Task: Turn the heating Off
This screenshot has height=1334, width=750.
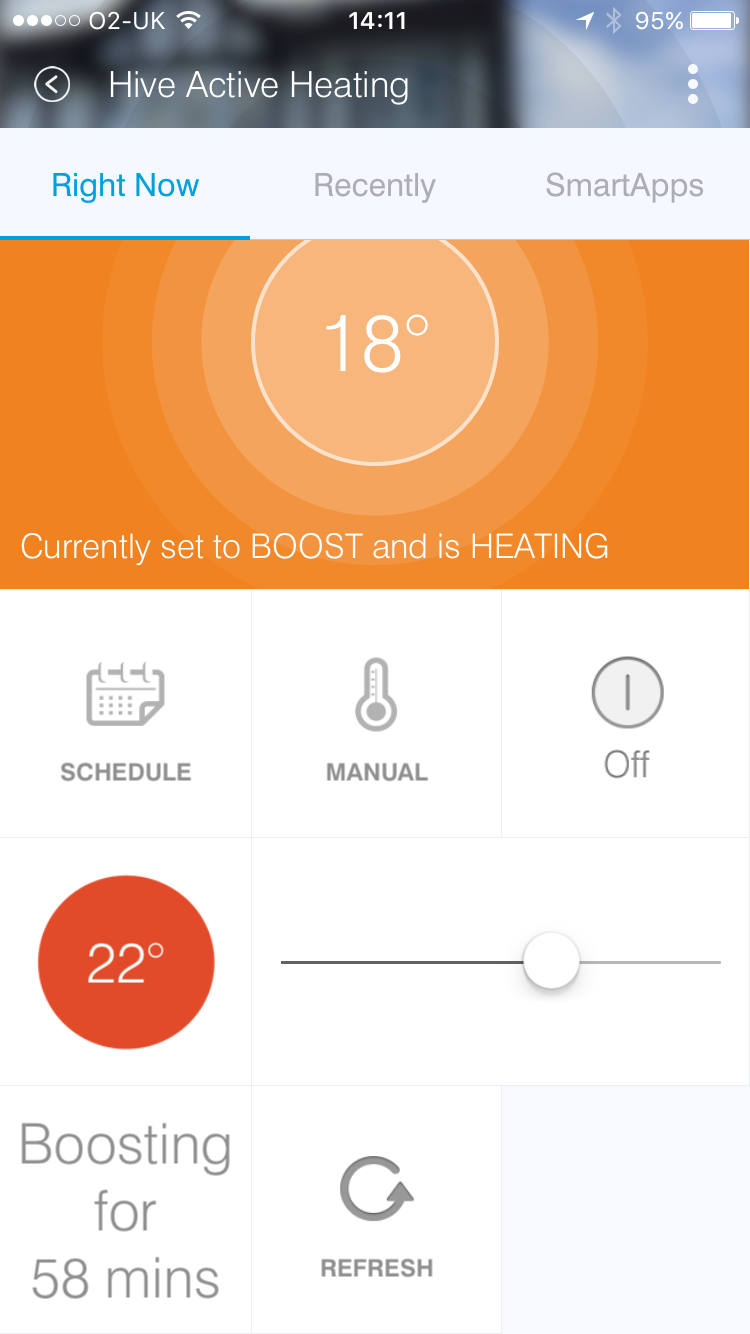Action: tap(627, 714)
